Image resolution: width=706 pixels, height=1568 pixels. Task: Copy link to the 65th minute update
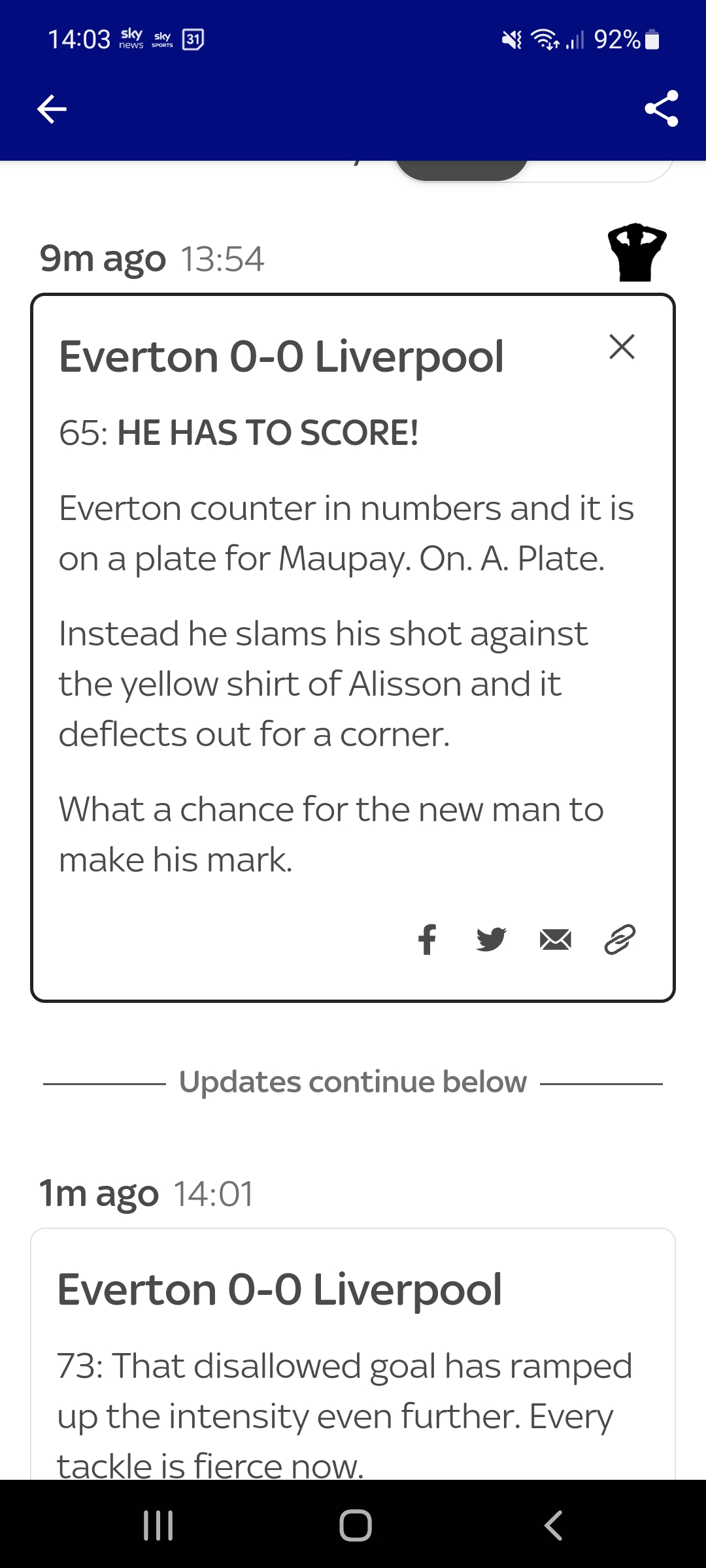click(620, 939)
